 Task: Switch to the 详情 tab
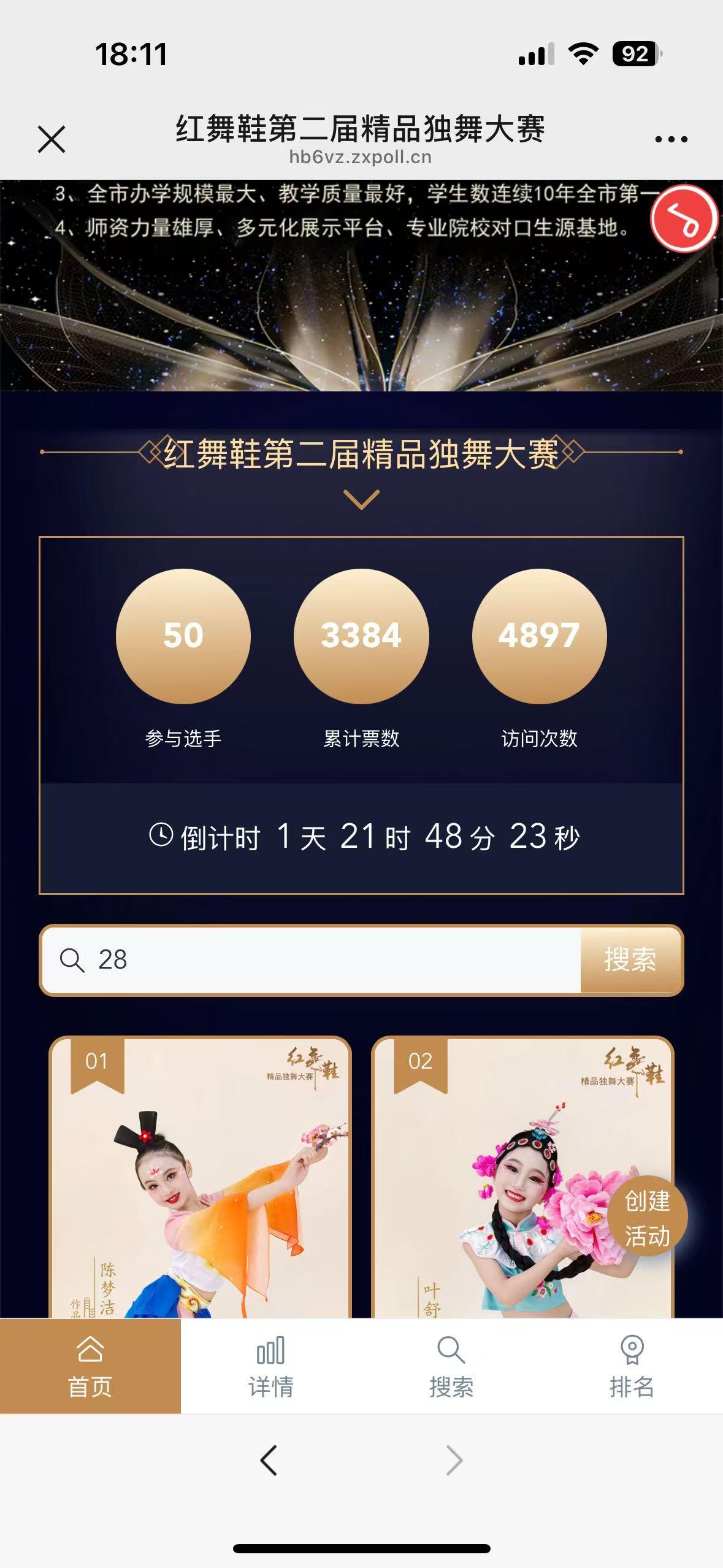270,1366
